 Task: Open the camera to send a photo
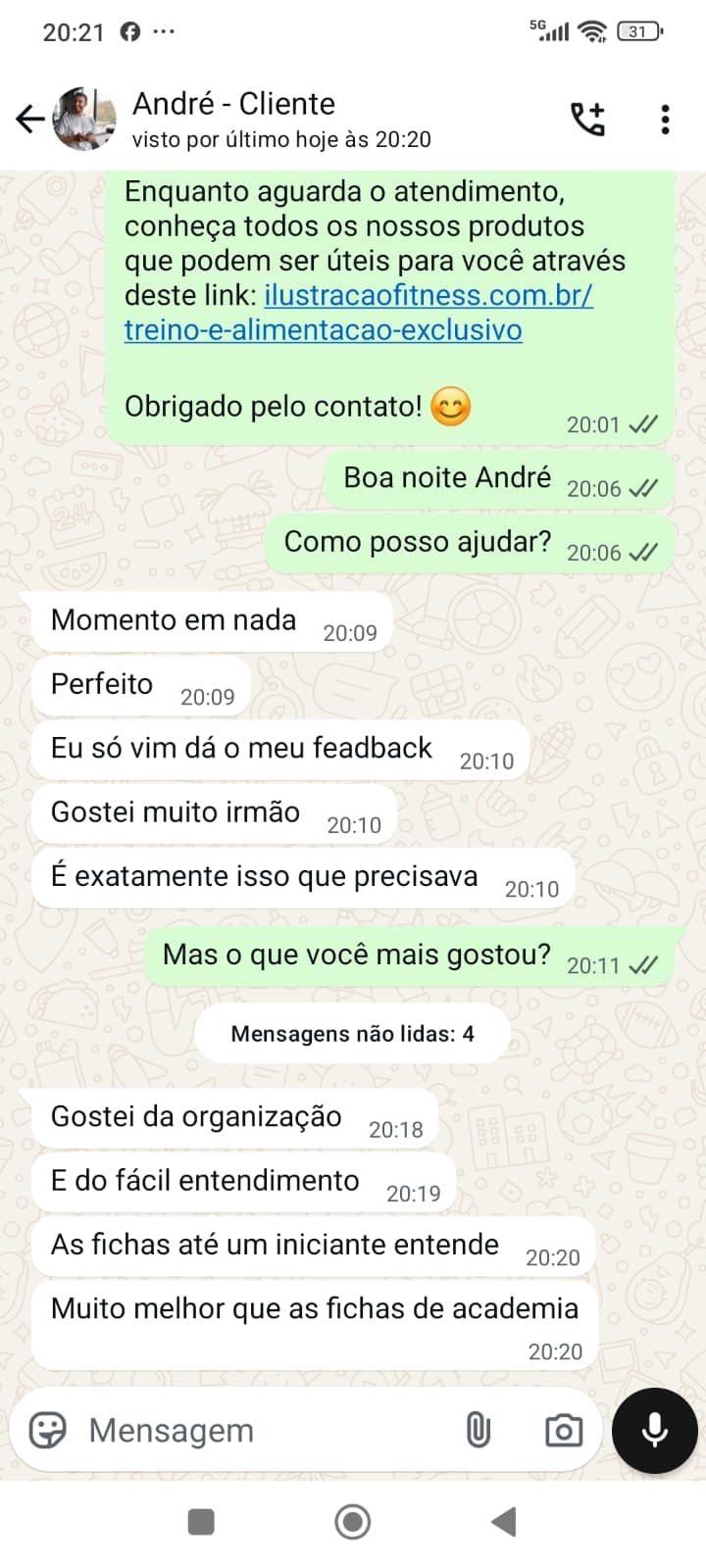coord(562,1430)
